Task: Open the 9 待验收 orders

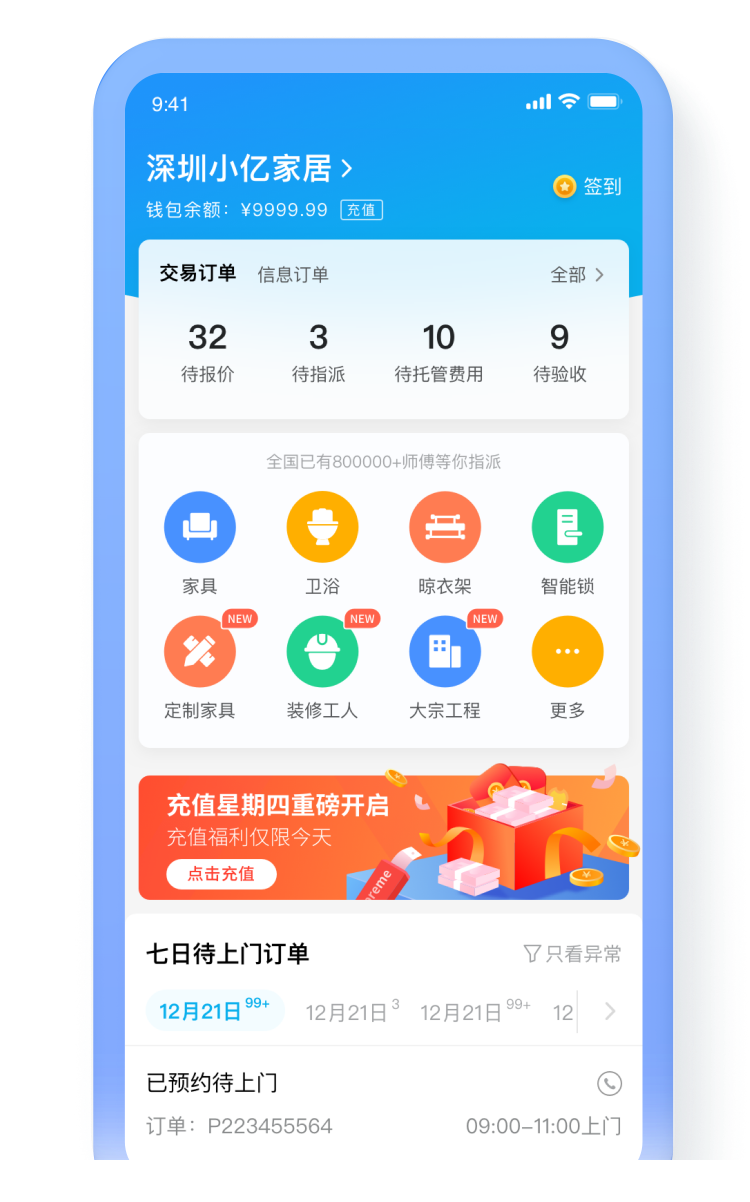Action: pos(559,352)
